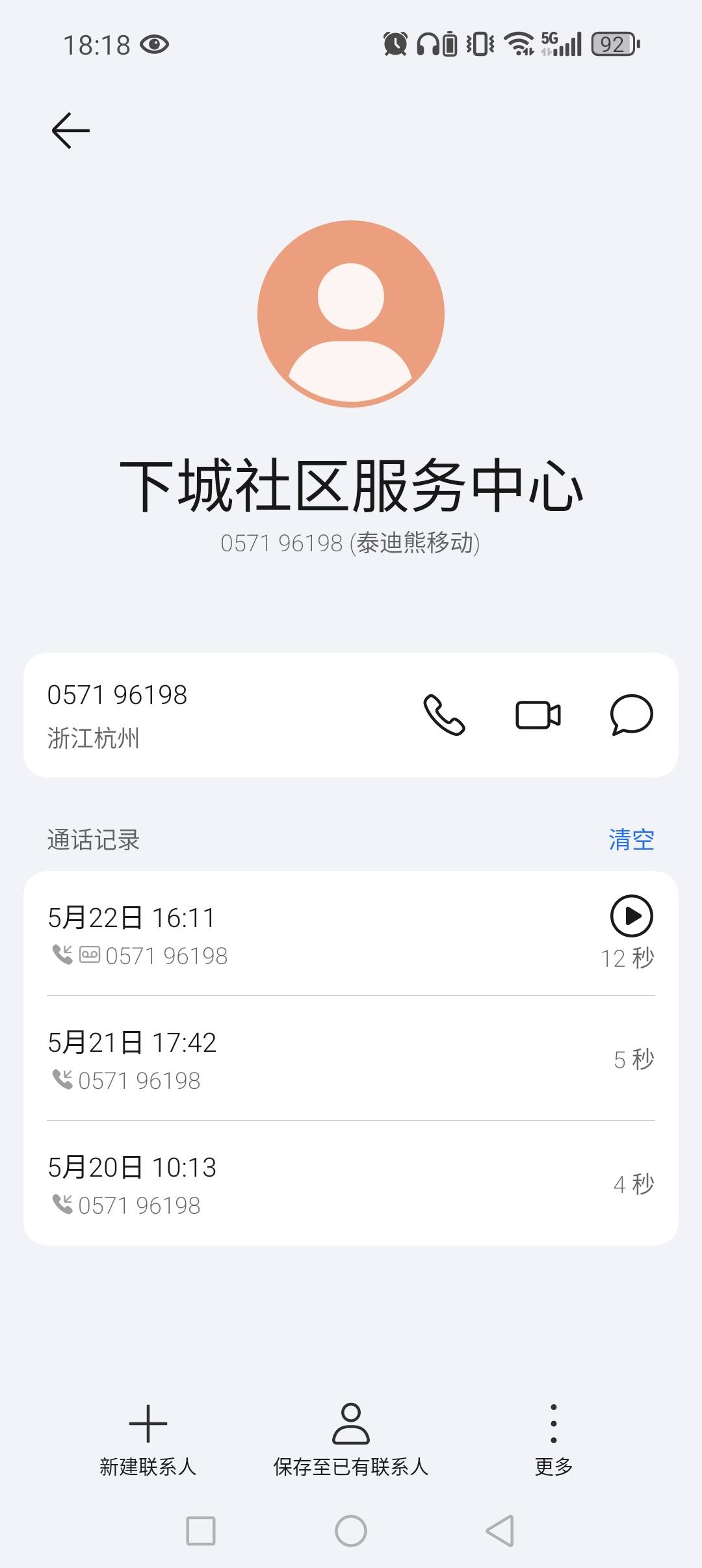Create a new contact via 新建联系人

[x=148, y=1440]
